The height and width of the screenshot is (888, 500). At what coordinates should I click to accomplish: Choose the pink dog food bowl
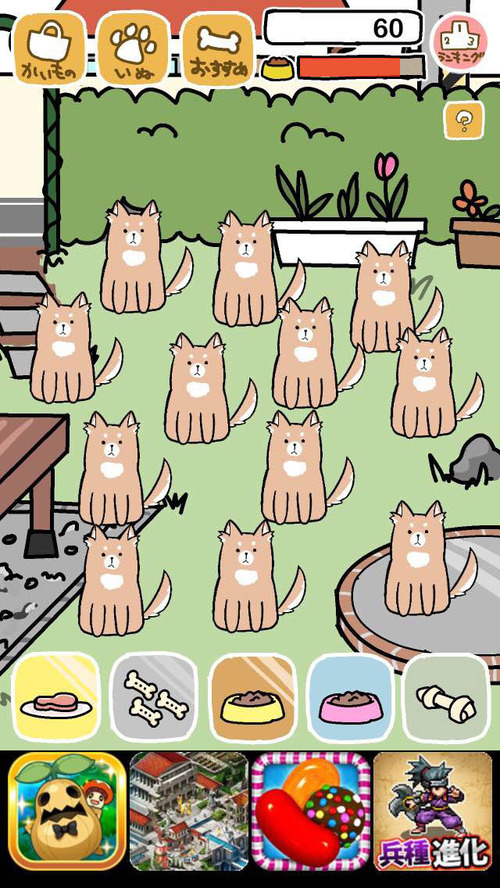click(349, 697)
